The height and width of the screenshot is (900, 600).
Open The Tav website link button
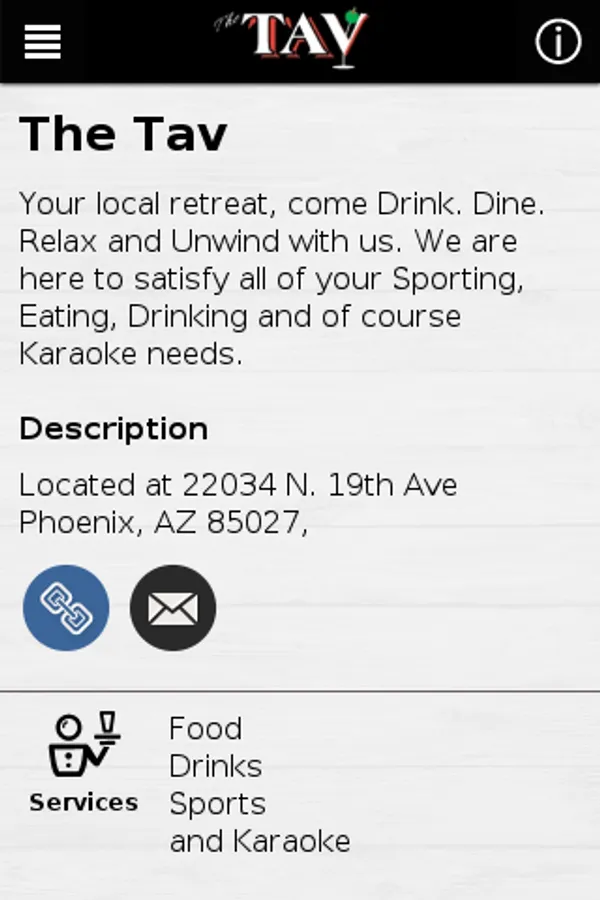66,608
